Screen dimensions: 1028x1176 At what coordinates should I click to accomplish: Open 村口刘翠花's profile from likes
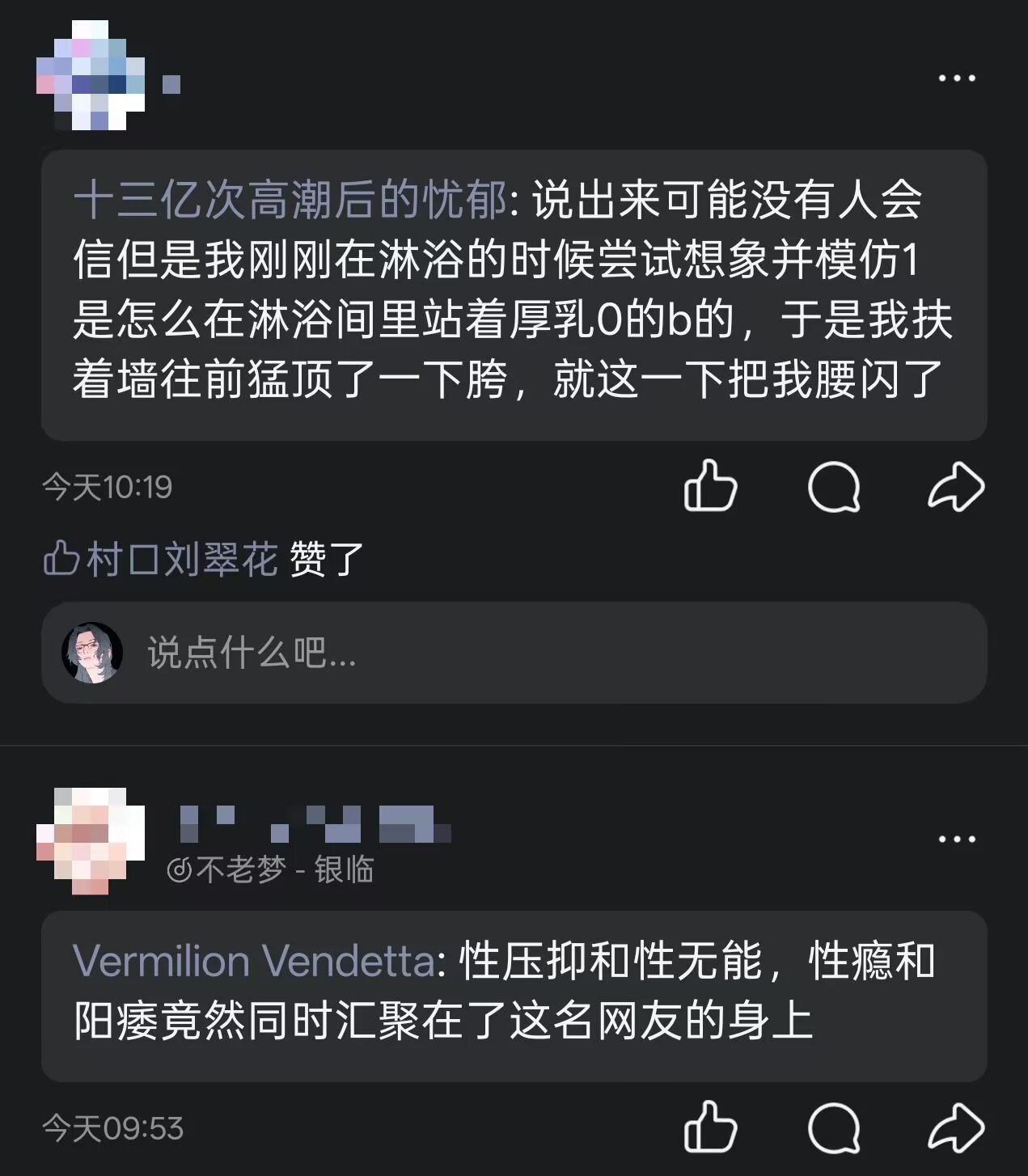(x=181, y=559)
